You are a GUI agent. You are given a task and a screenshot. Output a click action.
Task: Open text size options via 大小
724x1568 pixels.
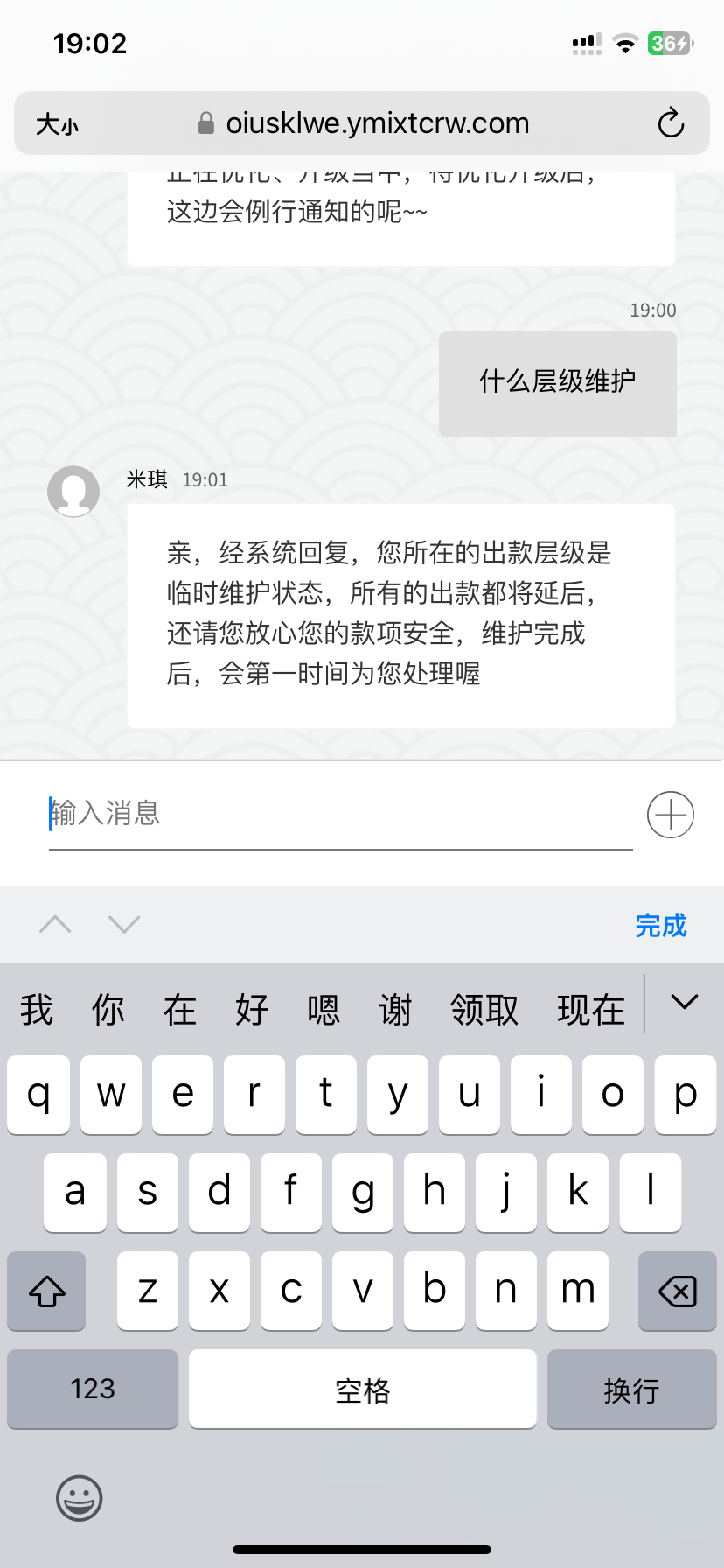(x=58, y=123)
